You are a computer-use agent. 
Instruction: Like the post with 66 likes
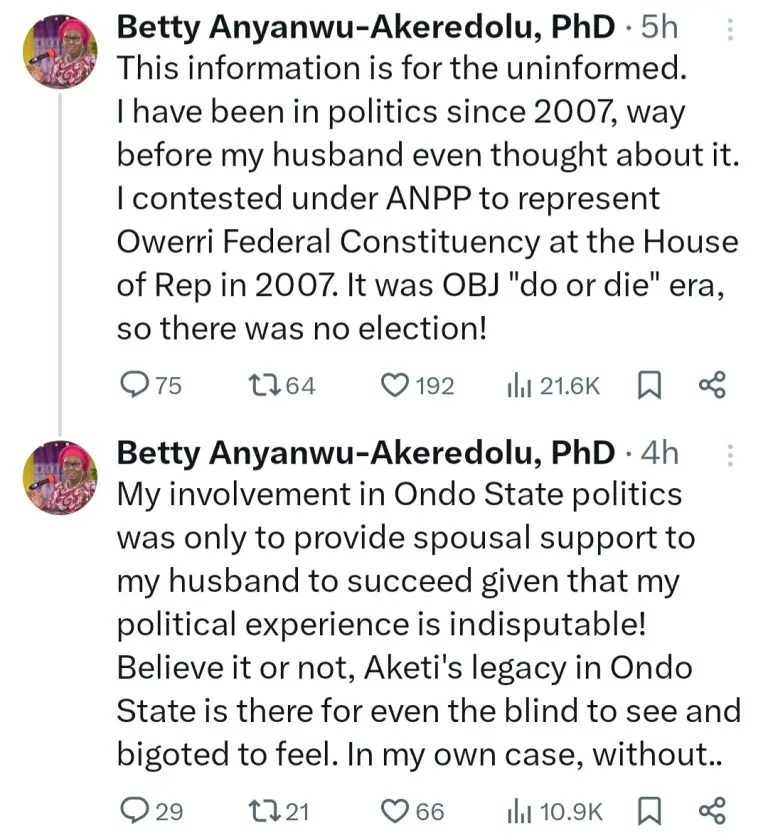coord(398,810)
